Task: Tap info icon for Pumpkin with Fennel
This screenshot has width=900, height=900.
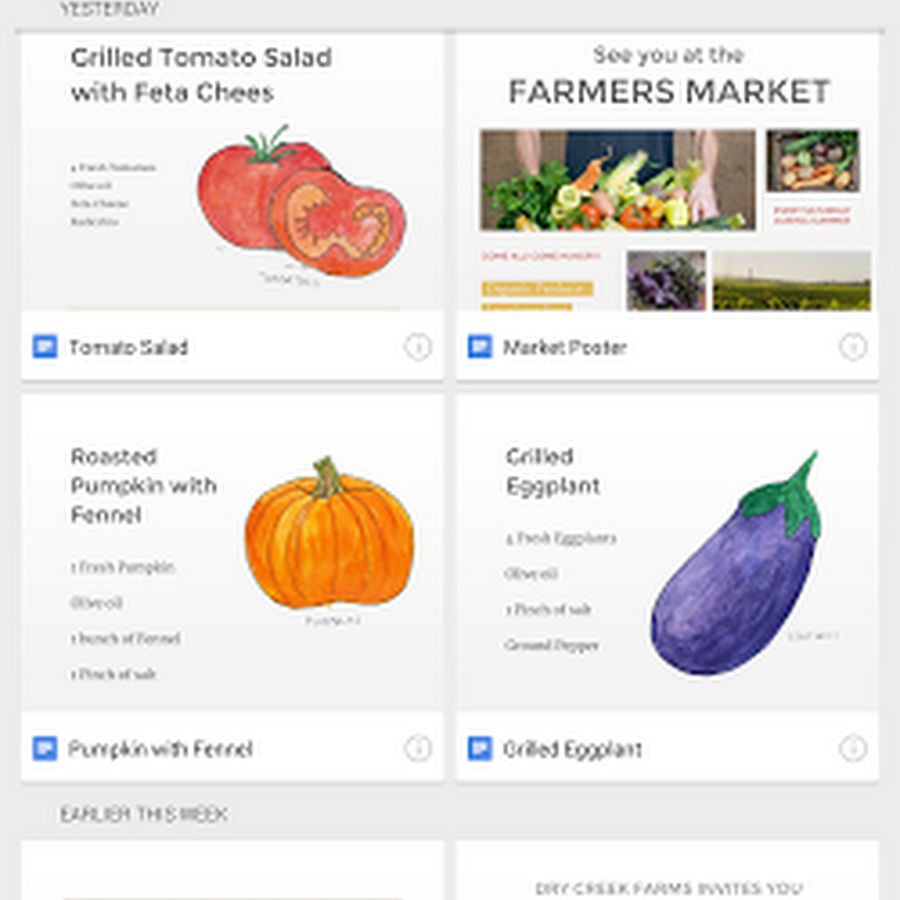Action: (x=418, y=748)
